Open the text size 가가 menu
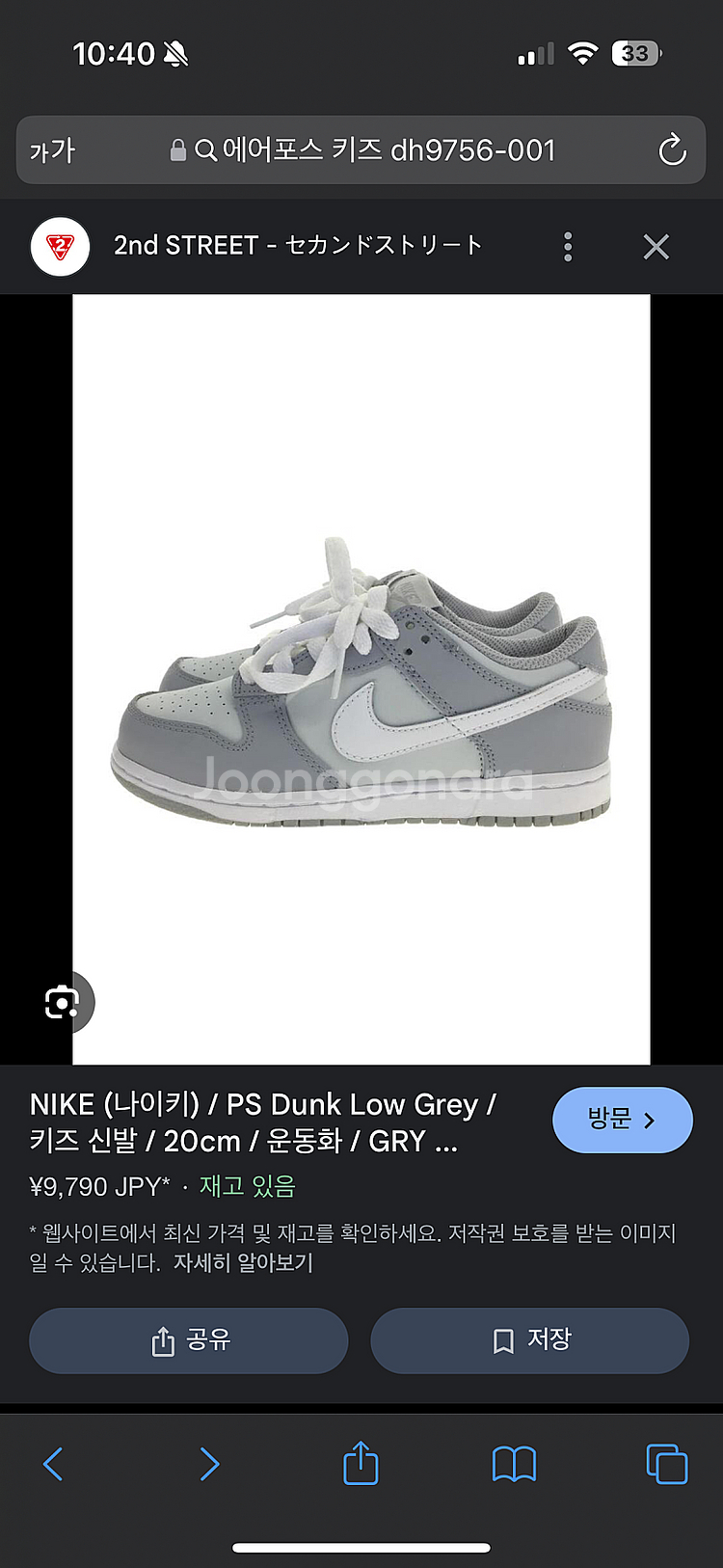 pos(52,150)
